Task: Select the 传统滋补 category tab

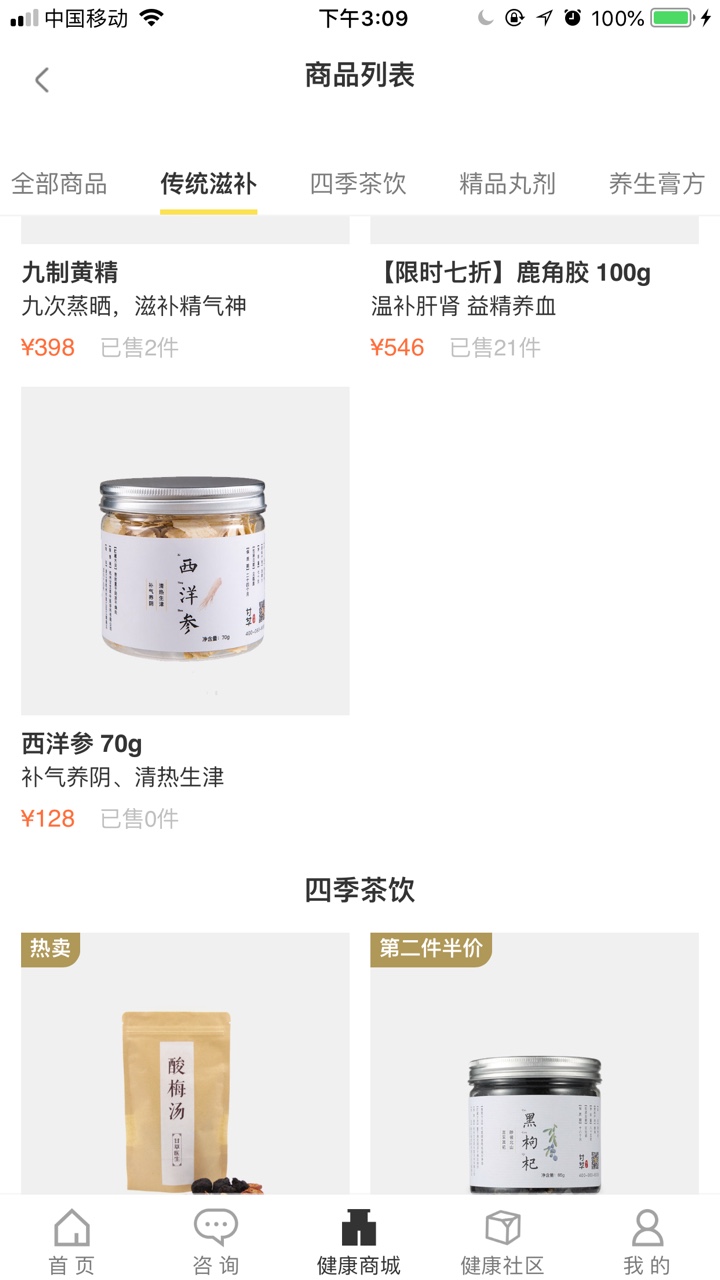Action: point(208,184)
